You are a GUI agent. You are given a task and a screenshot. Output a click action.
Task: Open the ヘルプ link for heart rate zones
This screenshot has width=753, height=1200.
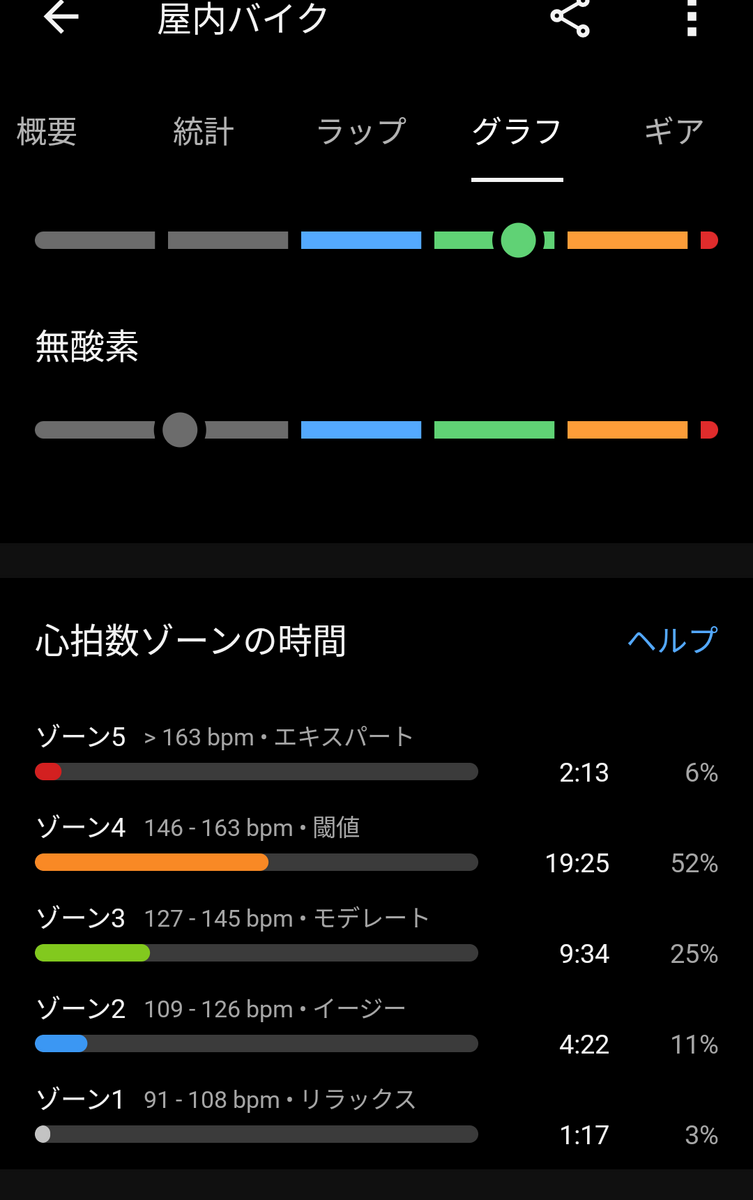click(x=672, y=640)
